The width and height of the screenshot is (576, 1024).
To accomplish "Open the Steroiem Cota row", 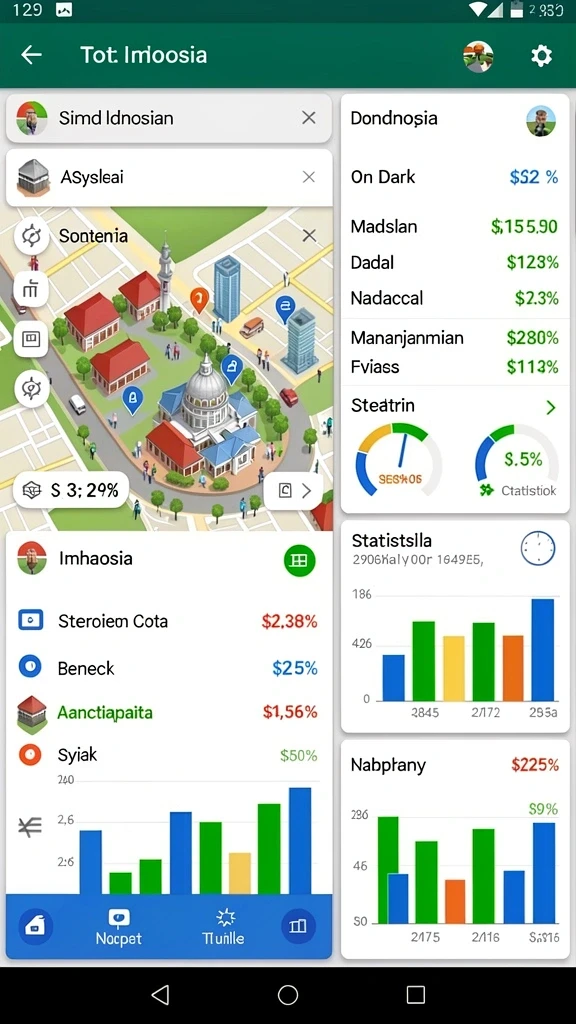I will click(168, 621).
